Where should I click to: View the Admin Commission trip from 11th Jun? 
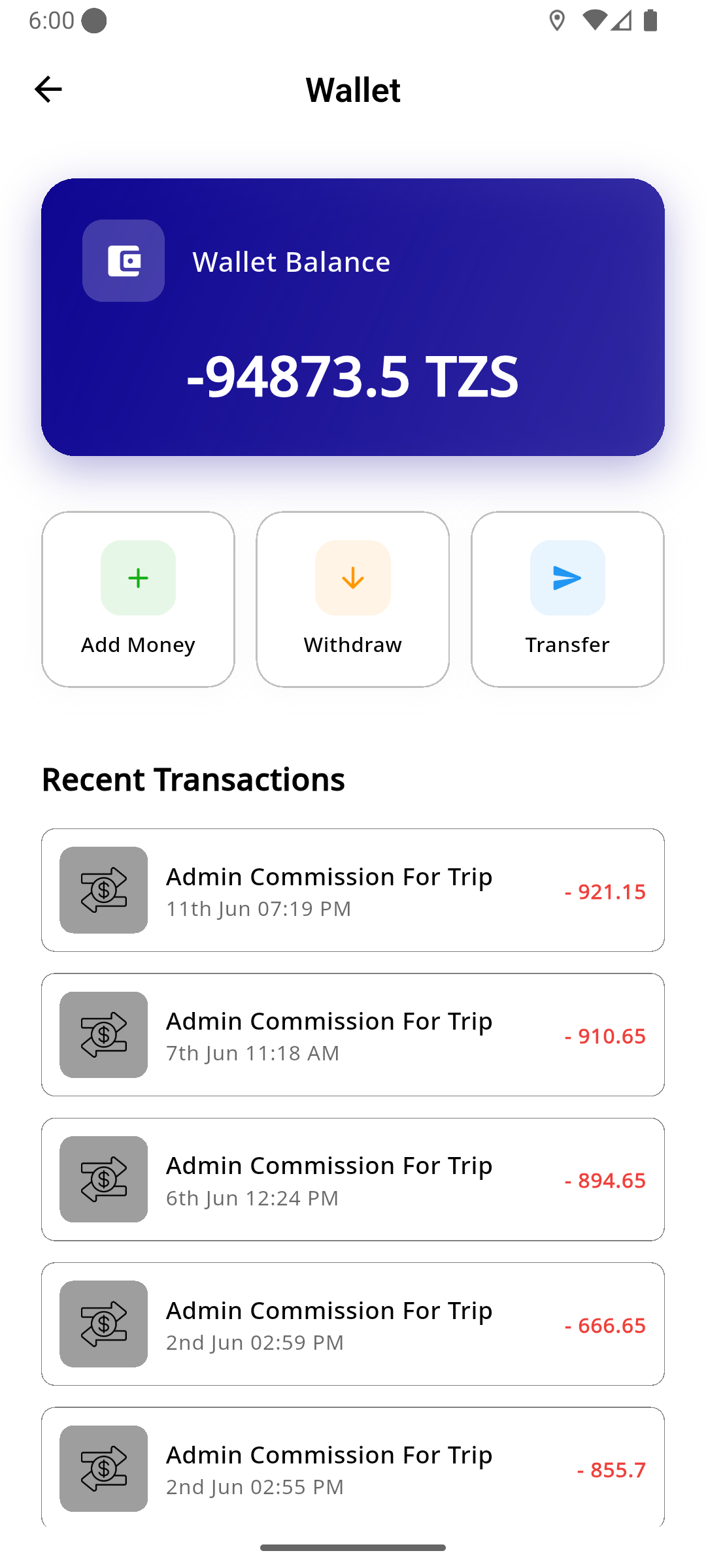[x=352, y=890]
